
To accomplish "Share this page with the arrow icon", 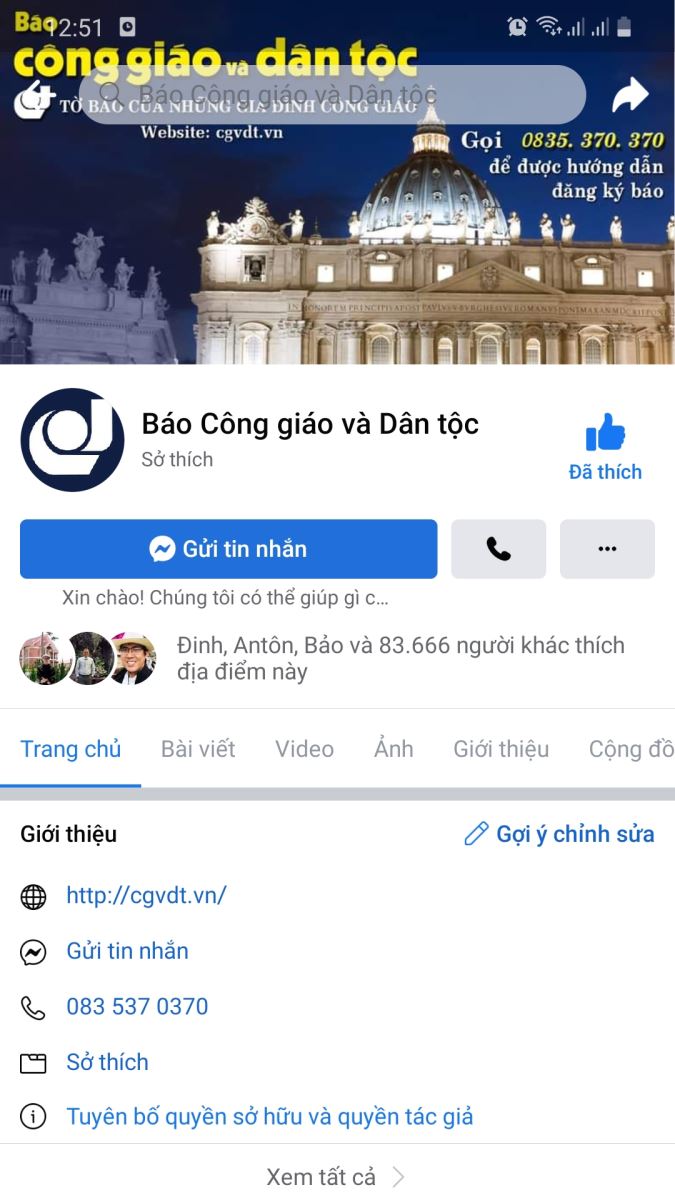I will coord(630,95).
